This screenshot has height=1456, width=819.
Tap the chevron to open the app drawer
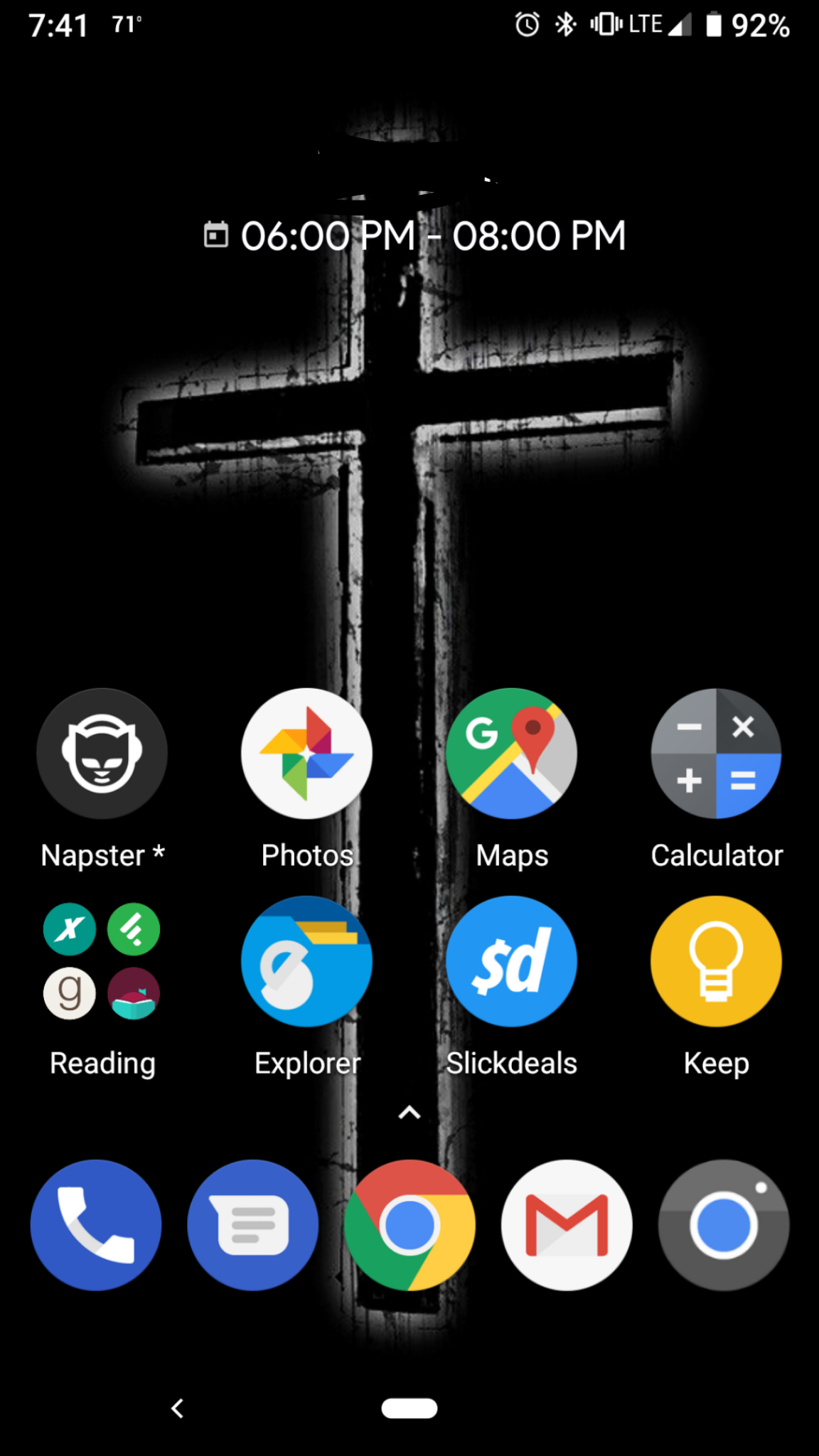point(409,1113)
